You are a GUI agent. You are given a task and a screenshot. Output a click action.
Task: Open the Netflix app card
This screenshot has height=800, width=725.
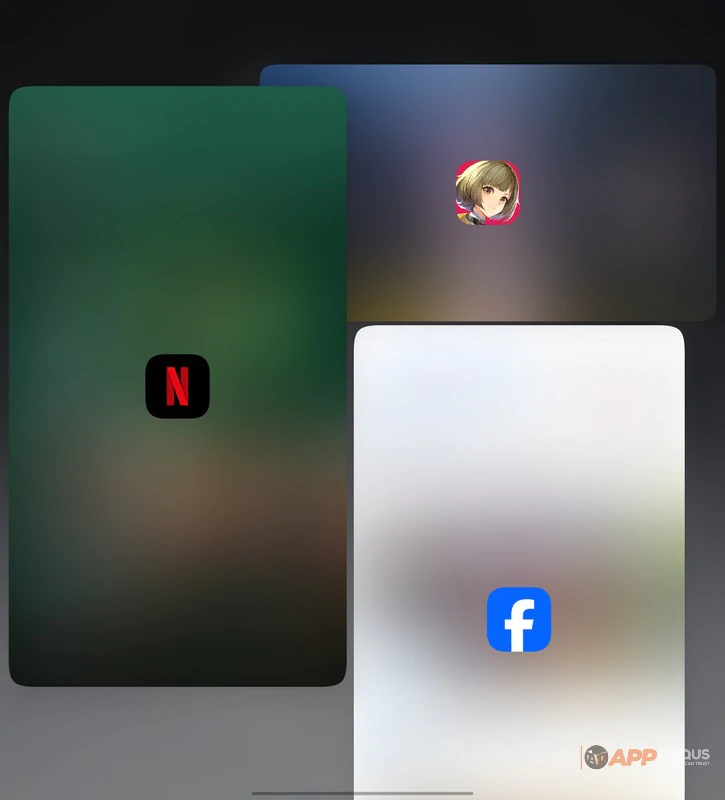point(177,386)
